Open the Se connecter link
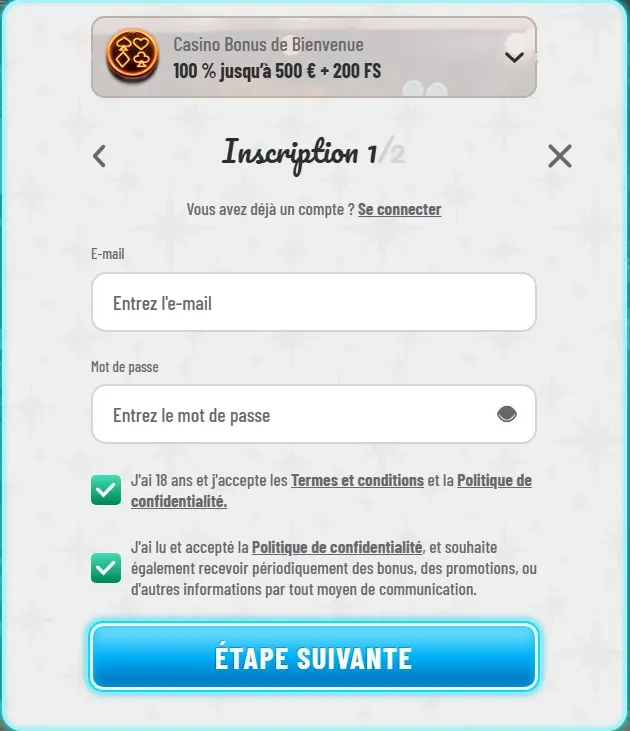The height and width of the screenshot is (731, 630). coord(399,209)
